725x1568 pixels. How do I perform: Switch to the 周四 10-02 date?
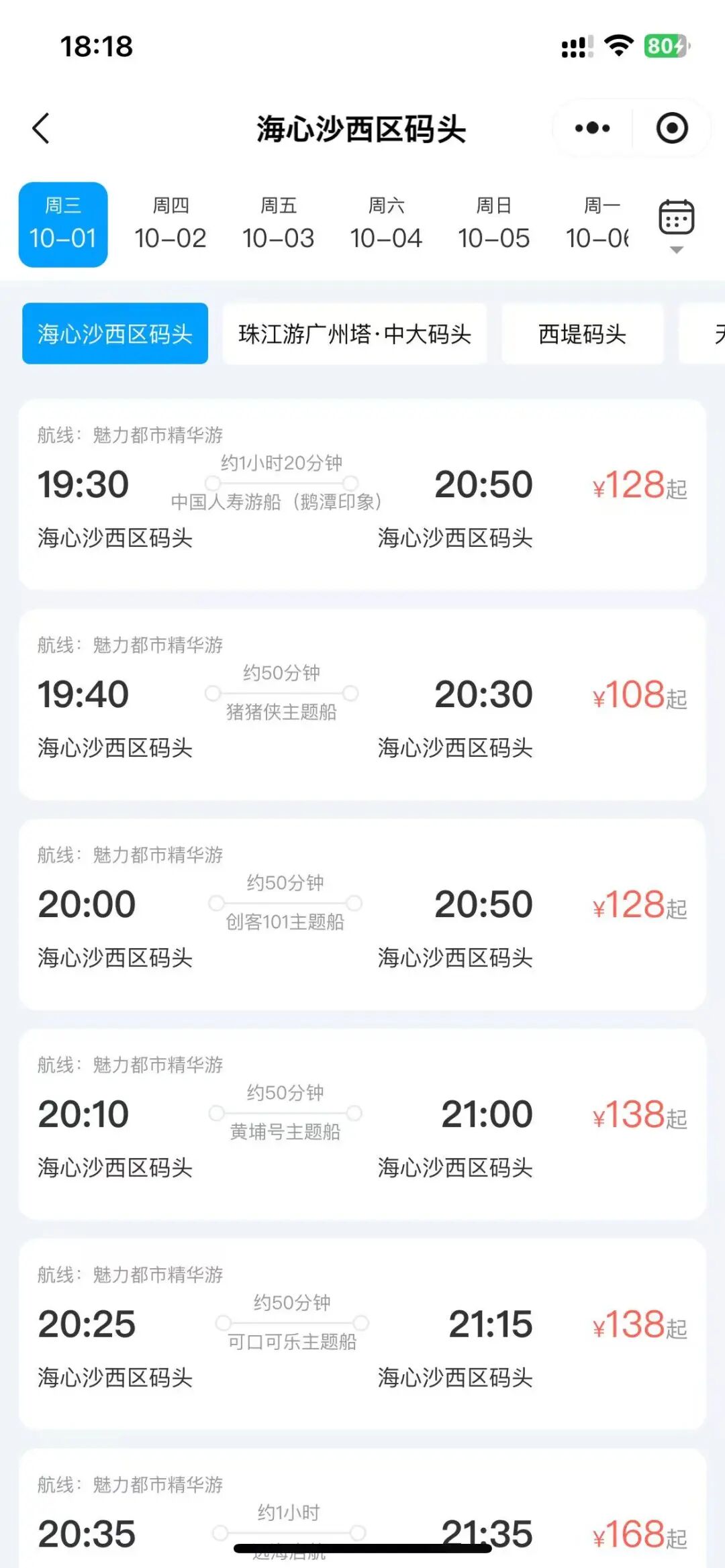pyautogui.click(x=171, y=224)
